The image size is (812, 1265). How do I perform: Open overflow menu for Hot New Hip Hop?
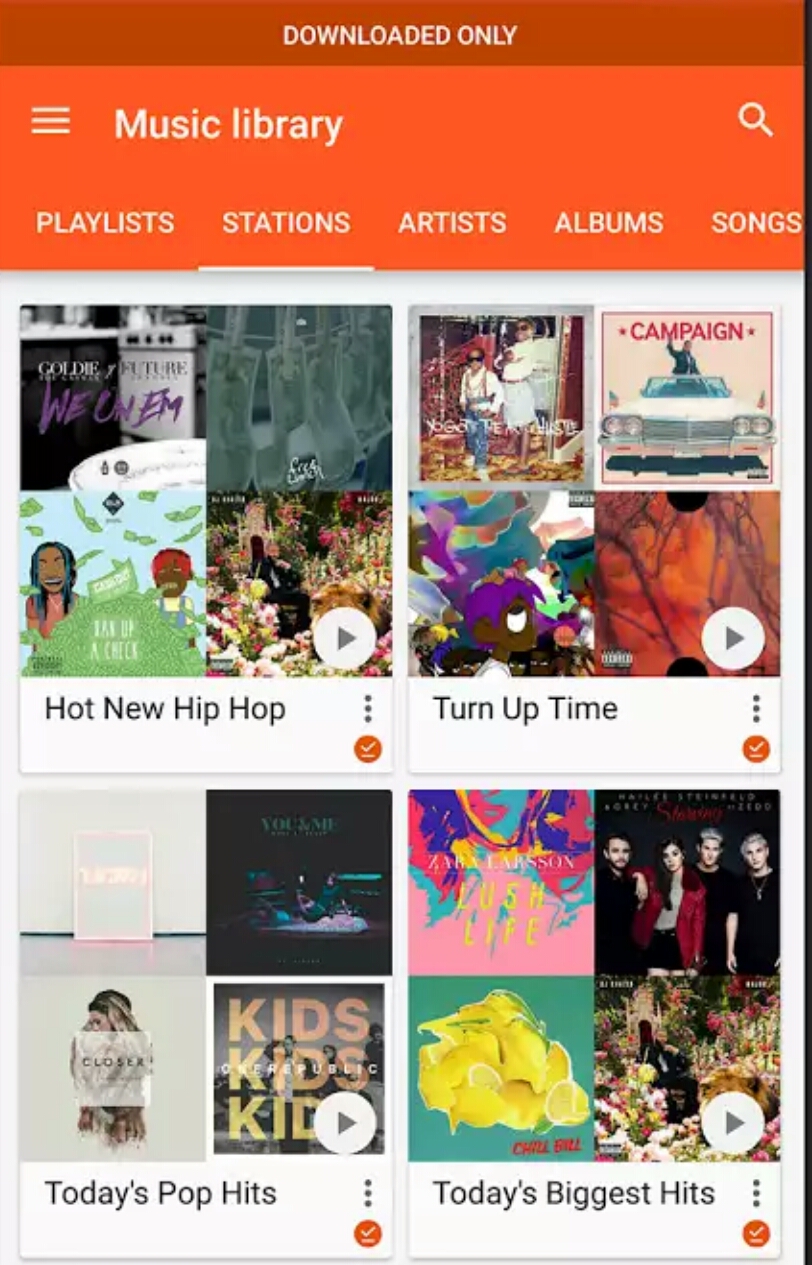[368, 709]
